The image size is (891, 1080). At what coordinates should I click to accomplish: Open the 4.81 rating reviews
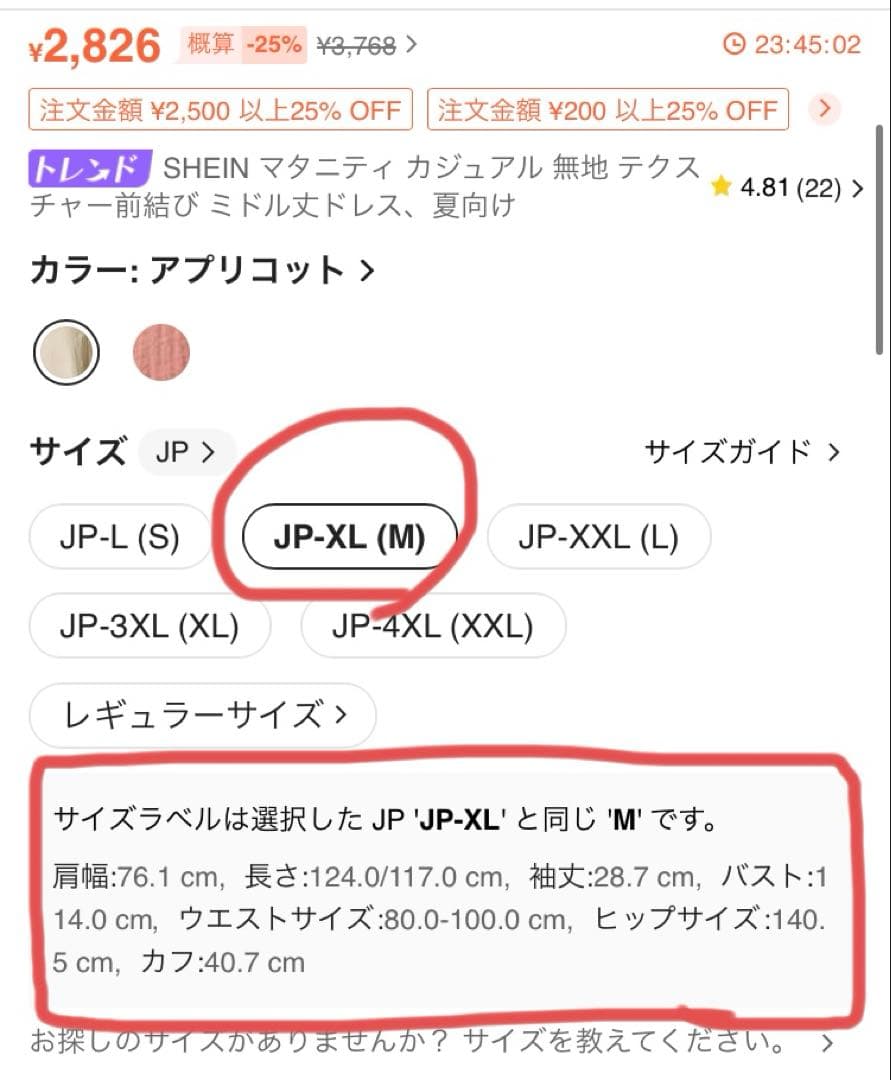786,188
